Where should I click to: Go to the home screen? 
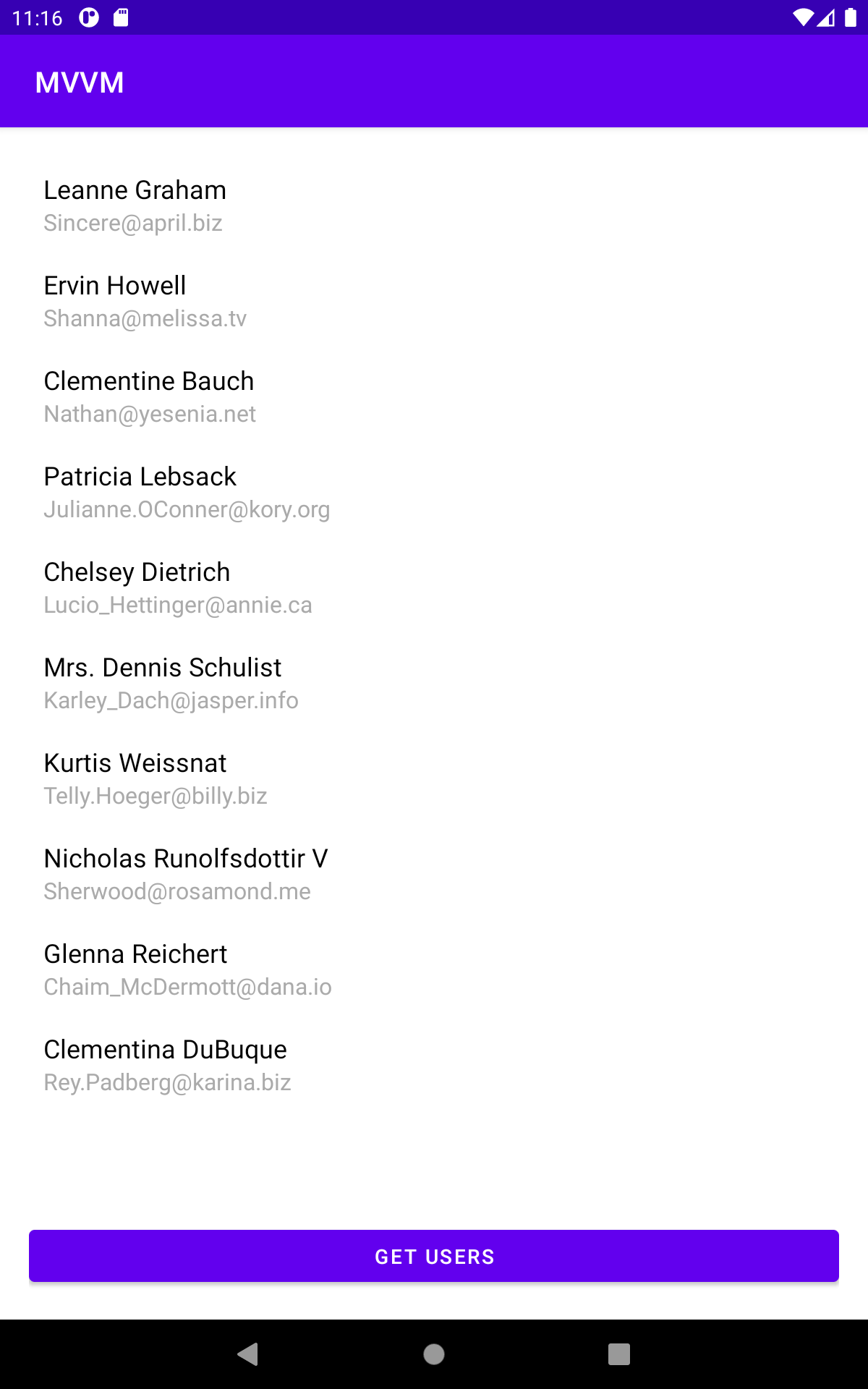434,1354
